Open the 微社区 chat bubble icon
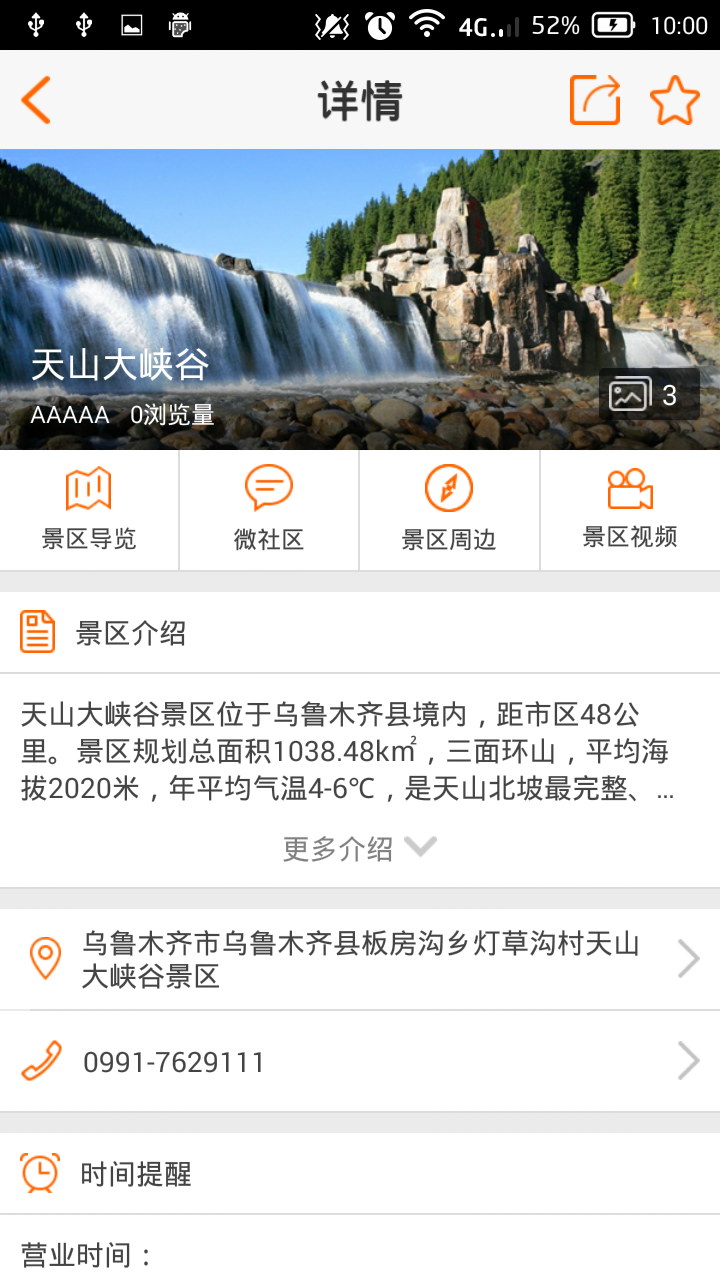 (268, 487)
